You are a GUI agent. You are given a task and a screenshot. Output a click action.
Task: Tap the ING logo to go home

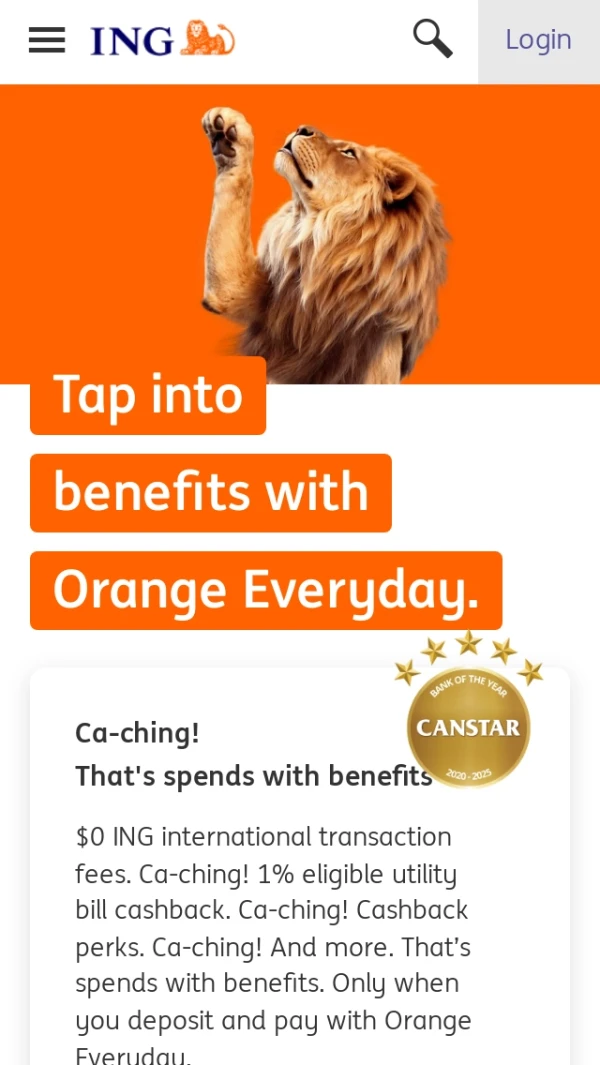pyautogui.click(x=162, y=40)
